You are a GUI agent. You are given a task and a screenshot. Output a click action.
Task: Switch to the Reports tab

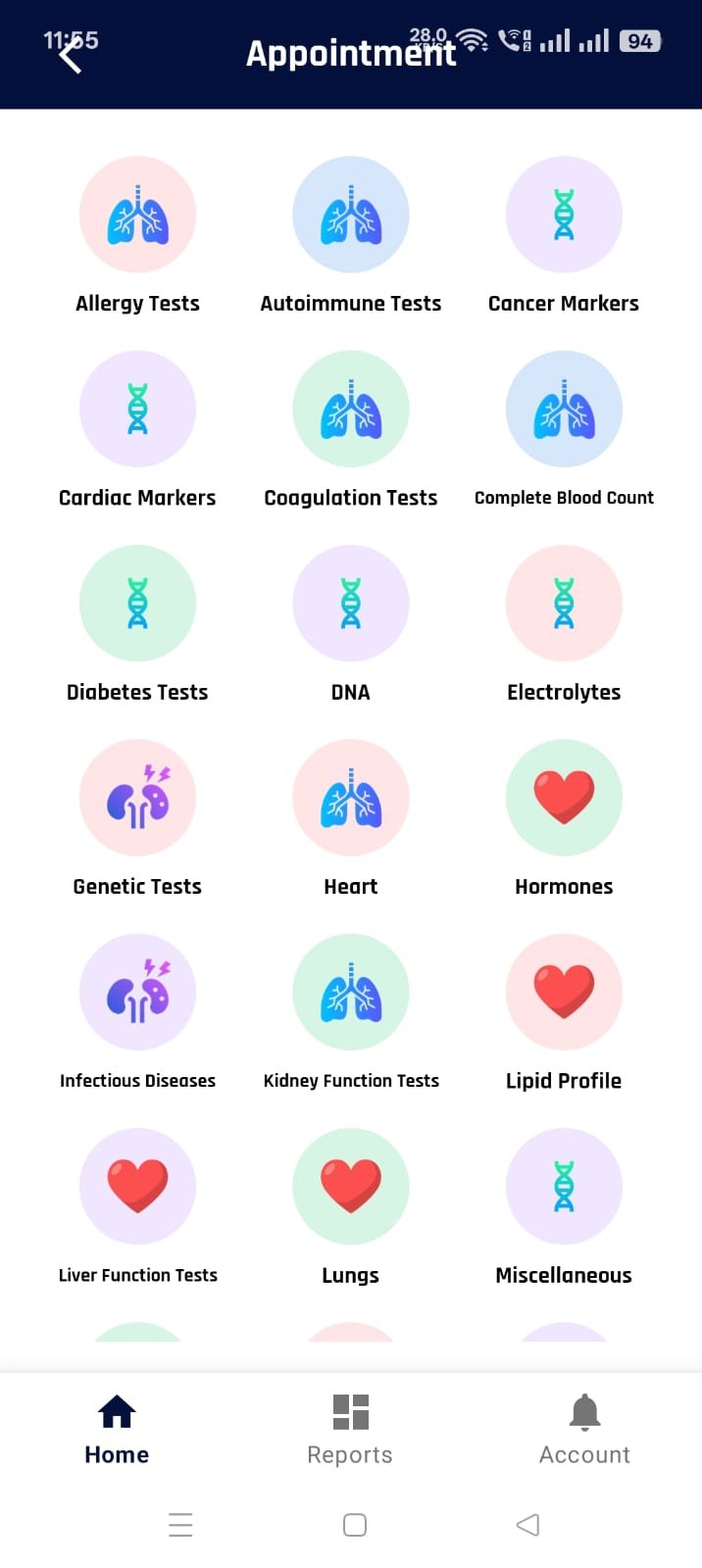350,1429
